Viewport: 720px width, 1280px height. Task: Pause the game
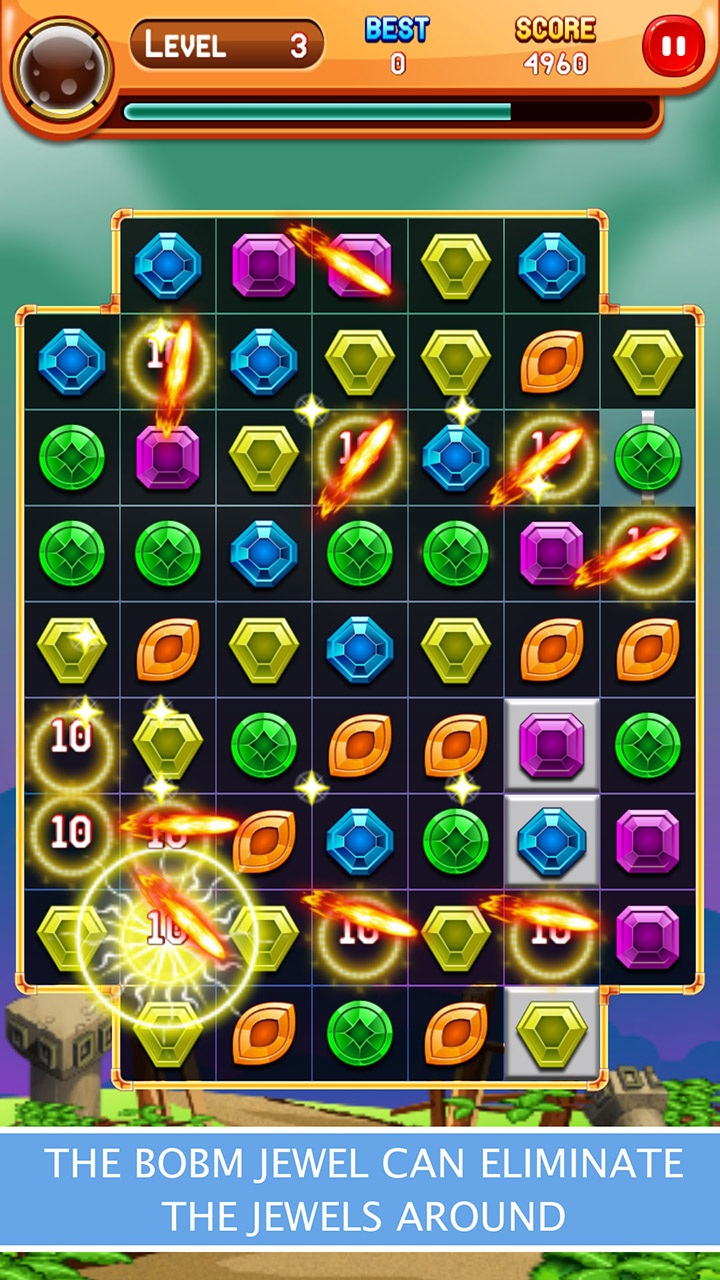click(x=672, y=46)
